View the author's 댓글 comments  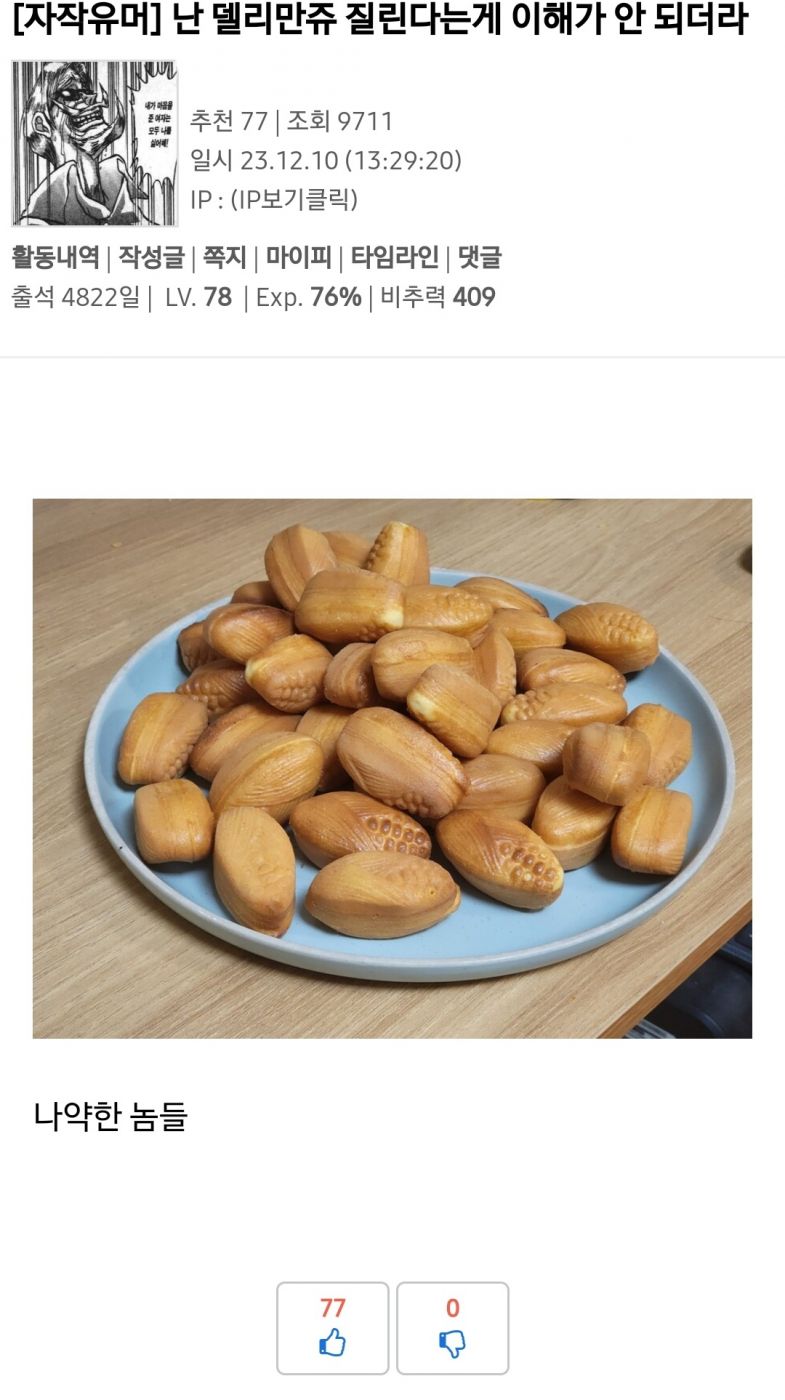point(479,258)
